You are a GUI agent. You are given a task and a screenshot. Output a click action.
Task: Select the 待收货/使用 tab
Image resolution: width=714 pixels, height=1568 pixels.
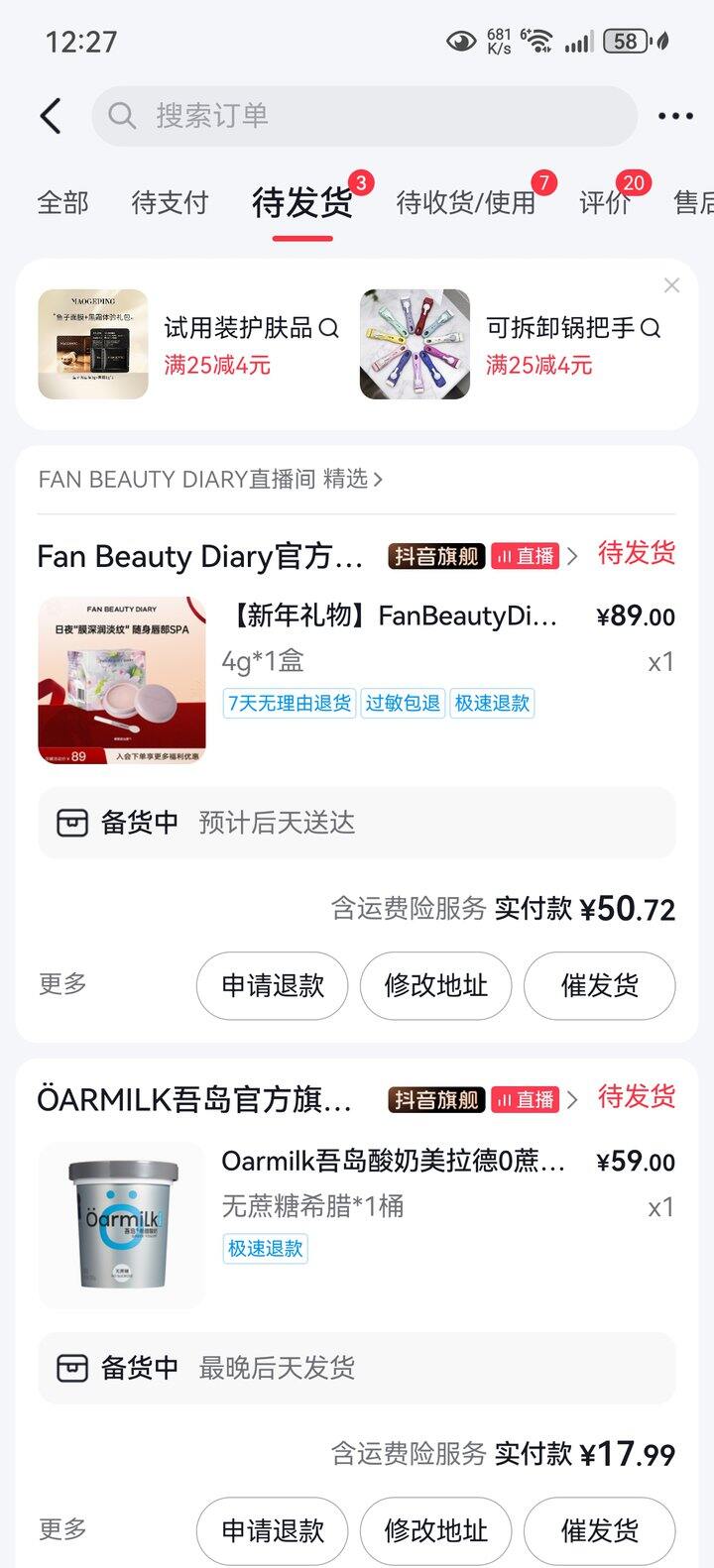point(465,203)
